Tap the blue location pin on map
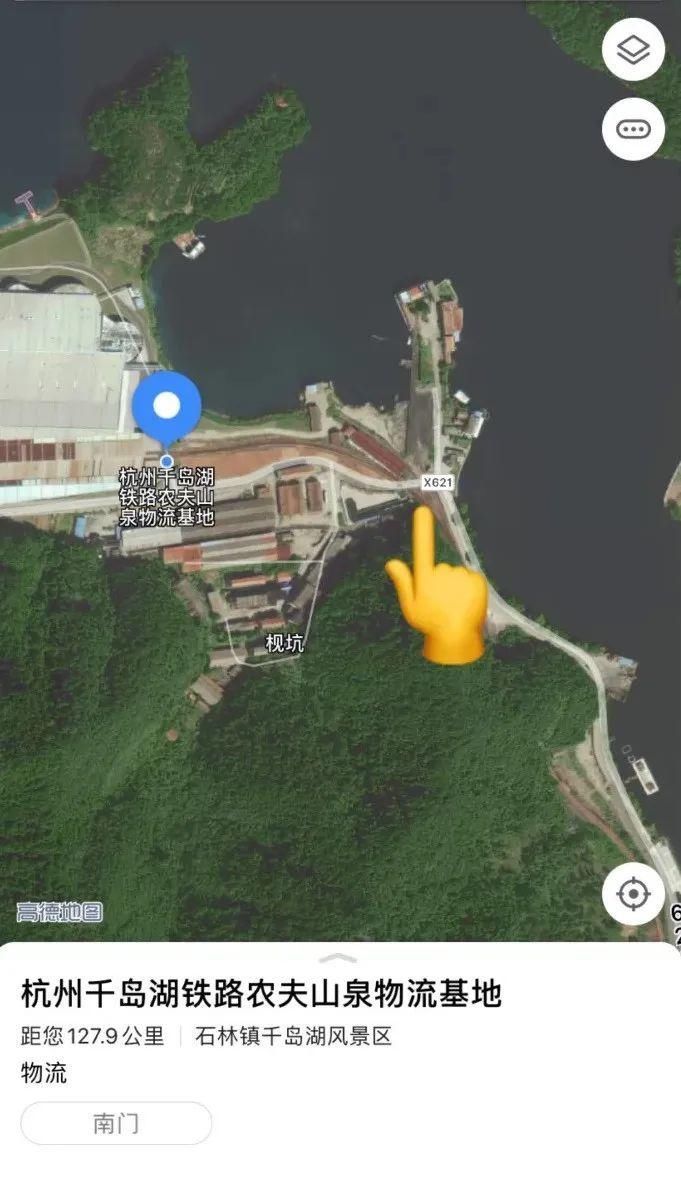Screen dimensions: 681x1198 click(x=167, y=408)
